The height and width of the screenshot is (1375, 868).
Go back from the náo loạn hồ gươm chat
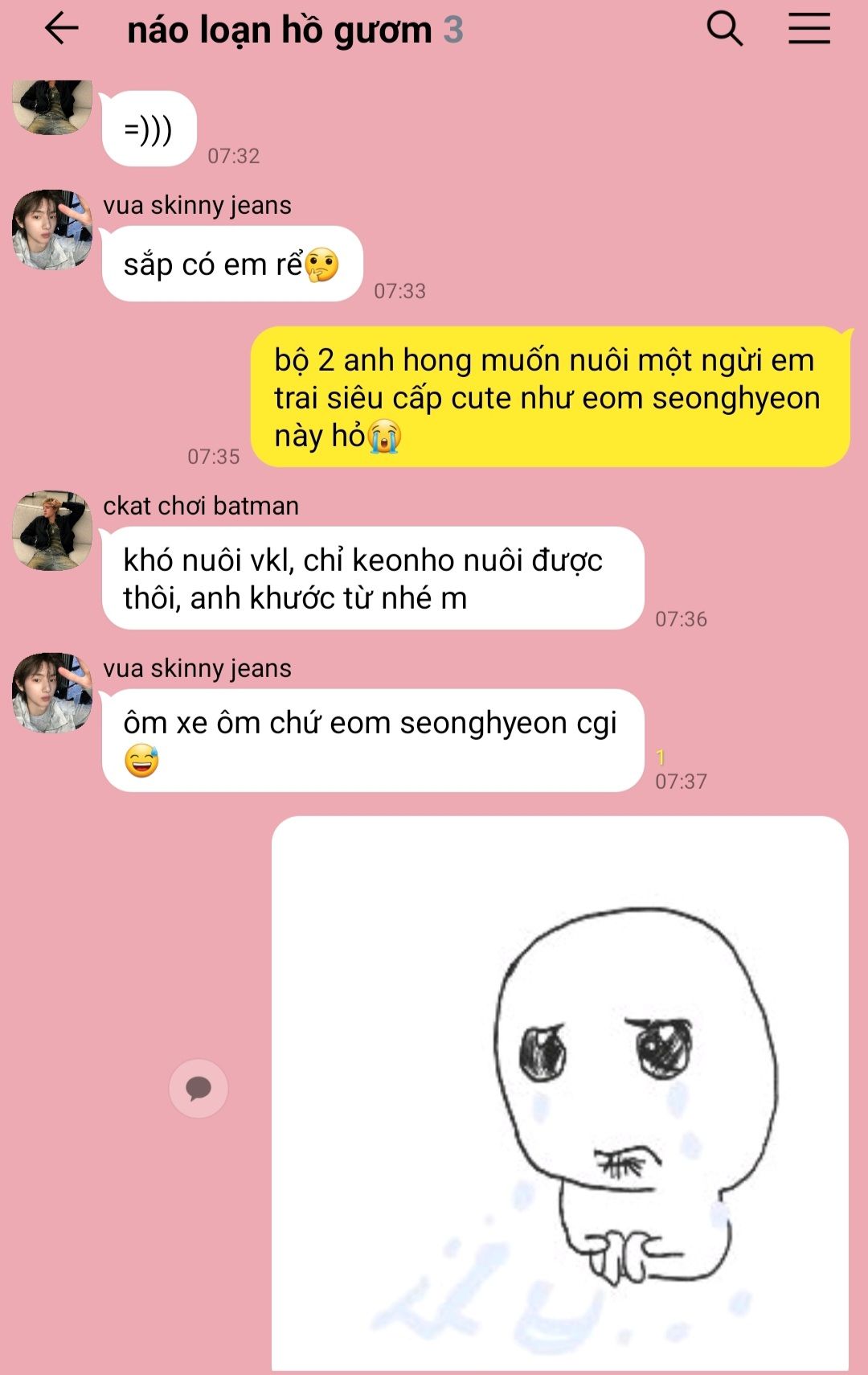[61, 29]
